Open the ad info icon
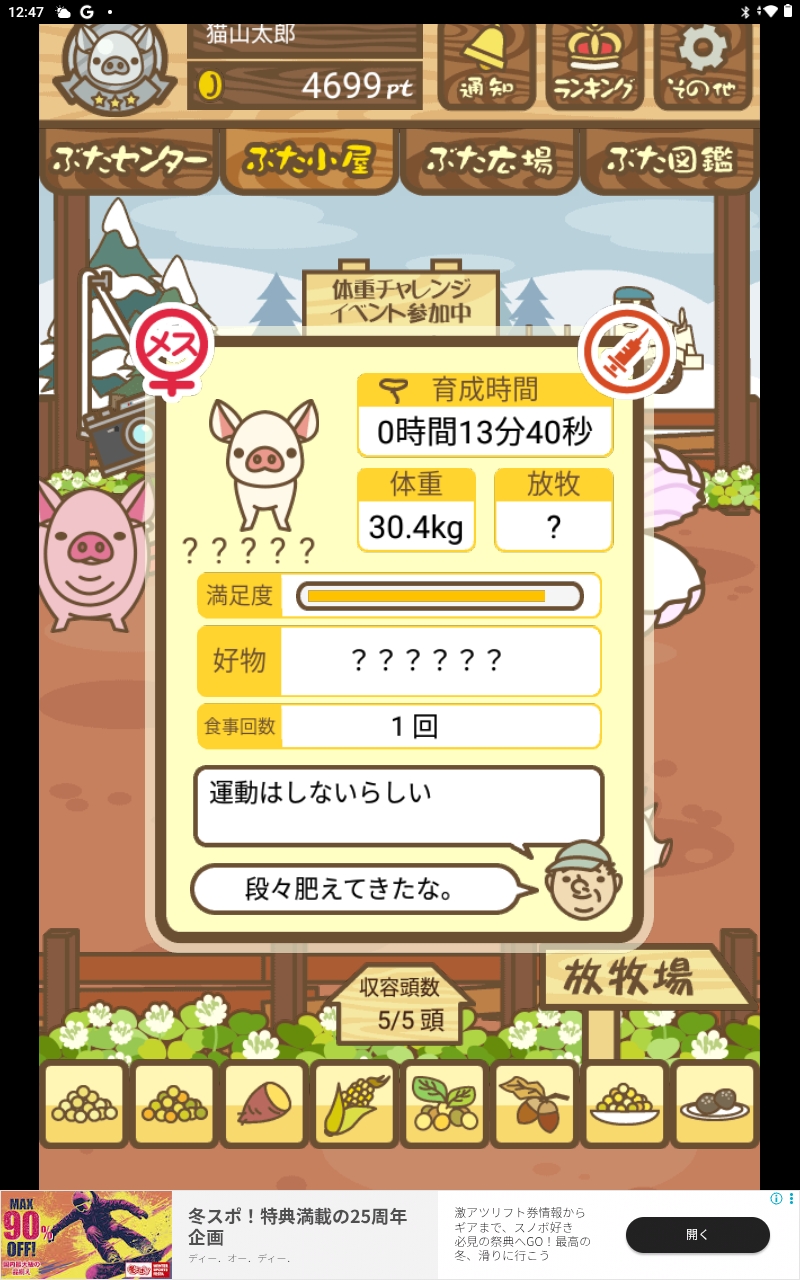The width and height of the screenshot is (800, 1280). tap(776, 1198)
